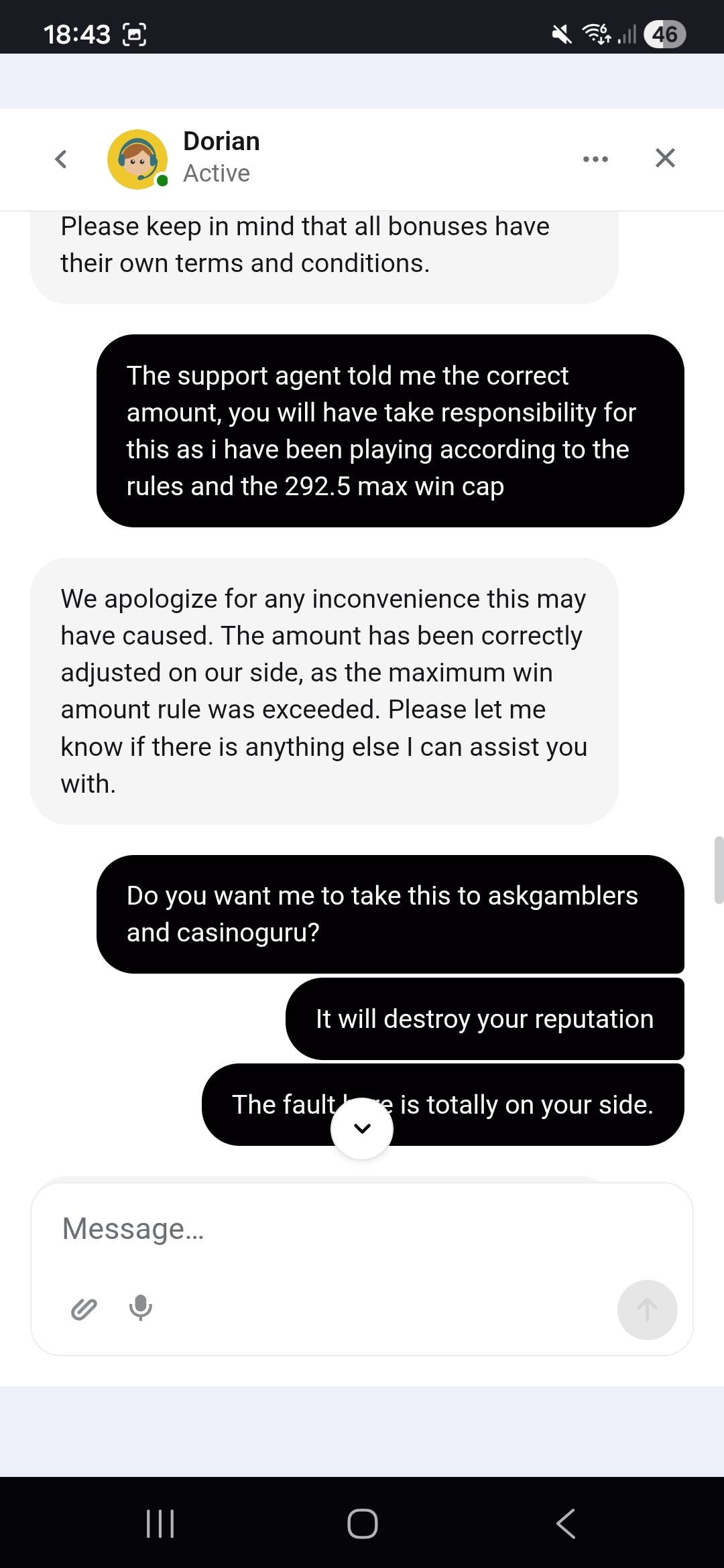
Task: Jump to the latest message with down arrow
Action: (362, 1128)
